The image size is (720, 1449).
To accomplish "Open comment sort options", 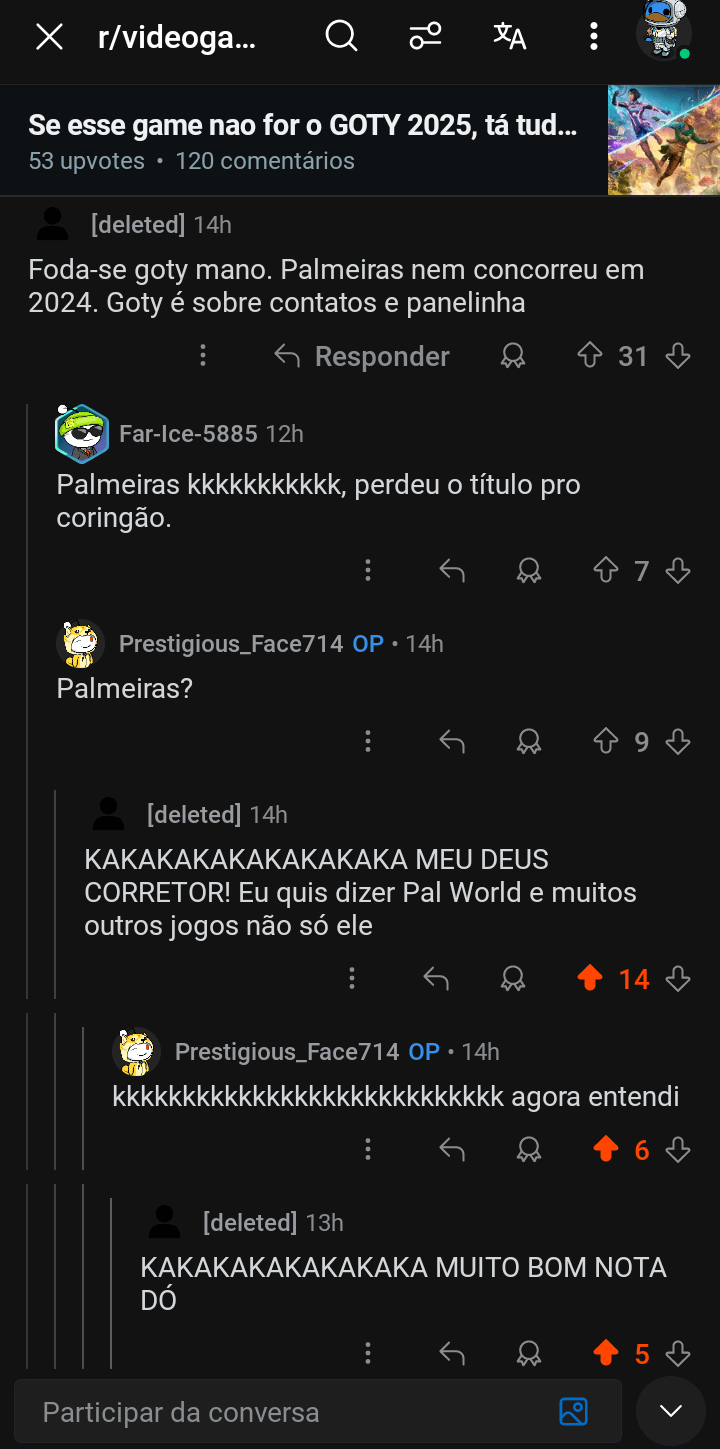I will 425,37.
